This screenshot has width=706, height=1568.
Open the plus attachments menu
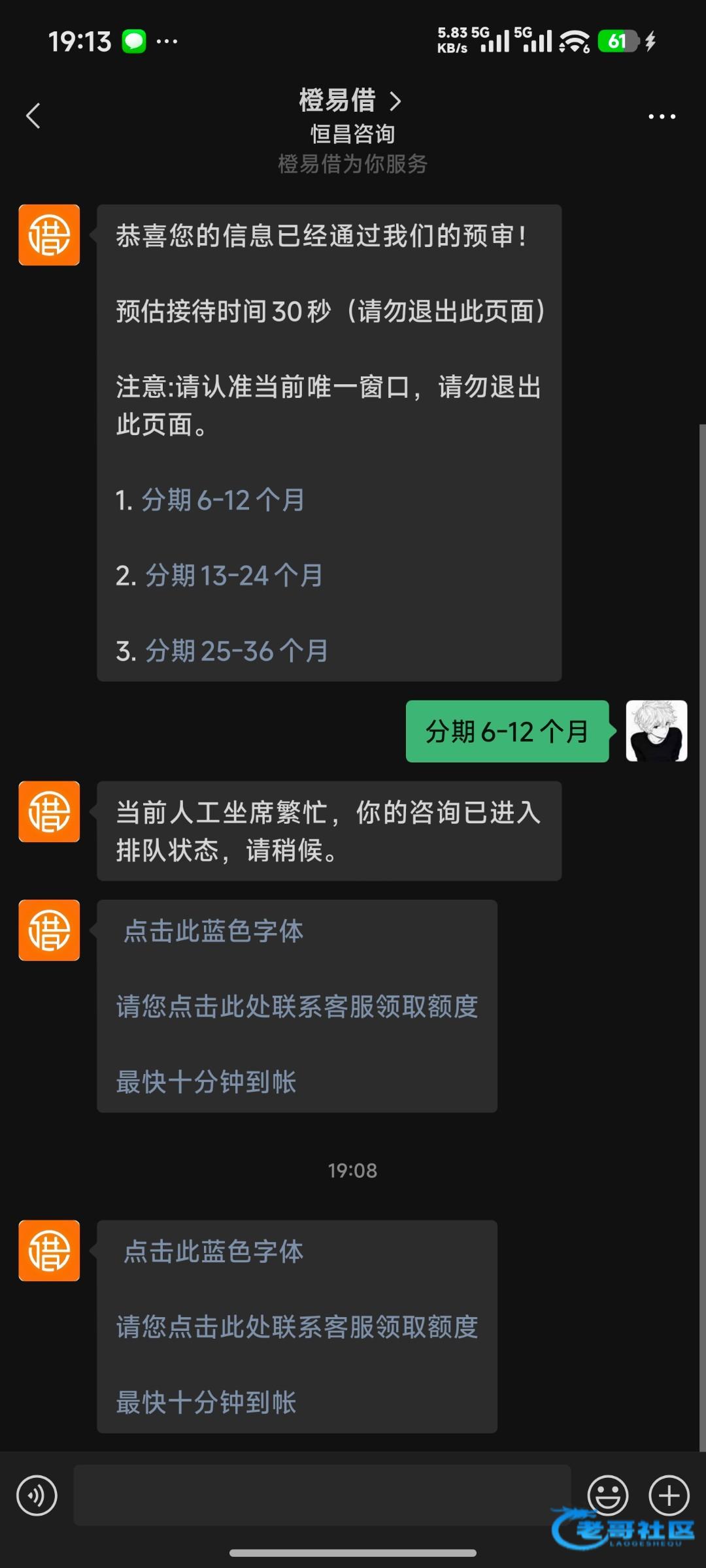click(668, 1495)
